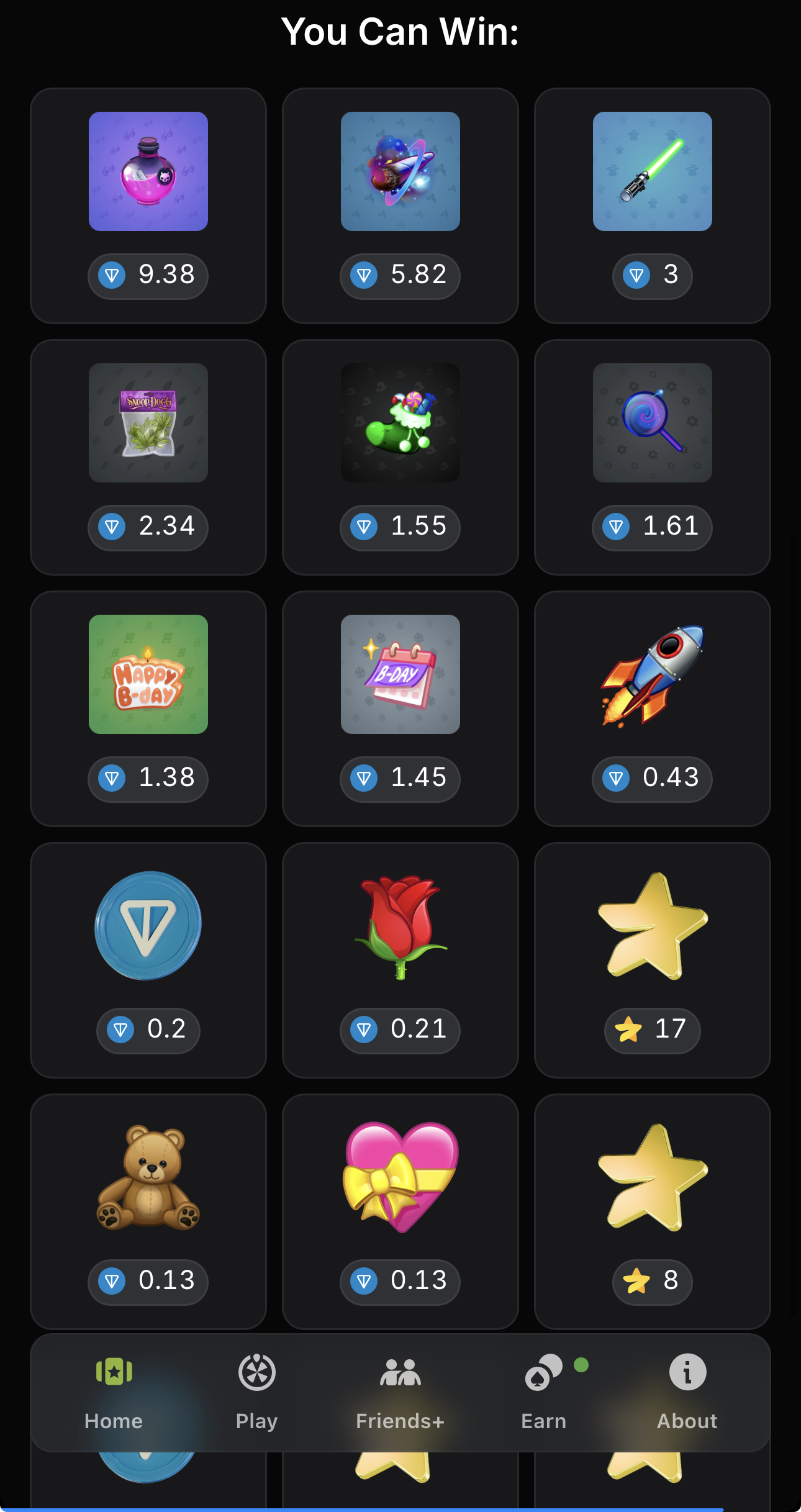Image resolution: width=801 pixels, height=1512 pixels.
Task: Select the green lightsaber prize
Action: [652, 171]
